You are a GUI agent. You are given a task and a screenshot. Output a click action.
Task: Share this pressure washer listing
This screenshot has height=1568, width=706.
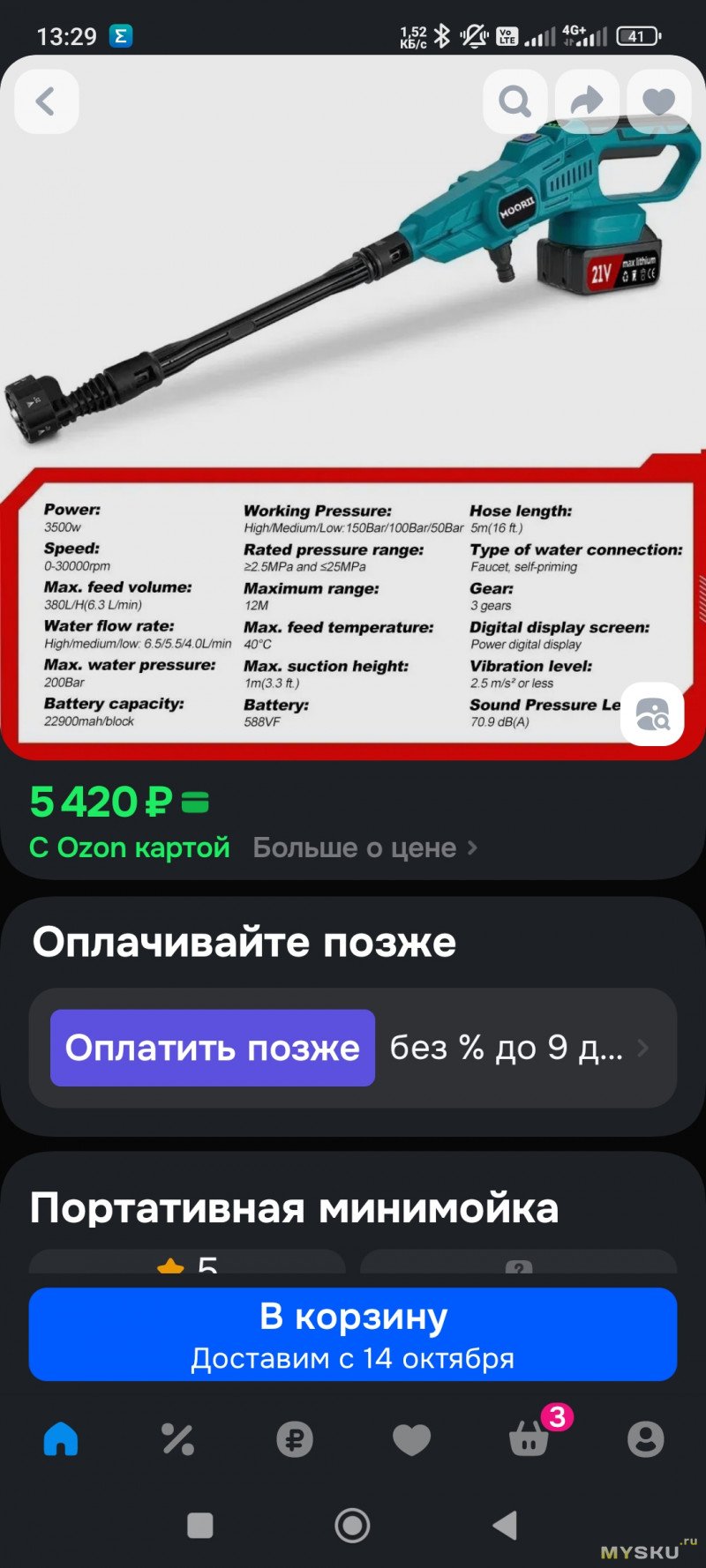pos(587,102)
